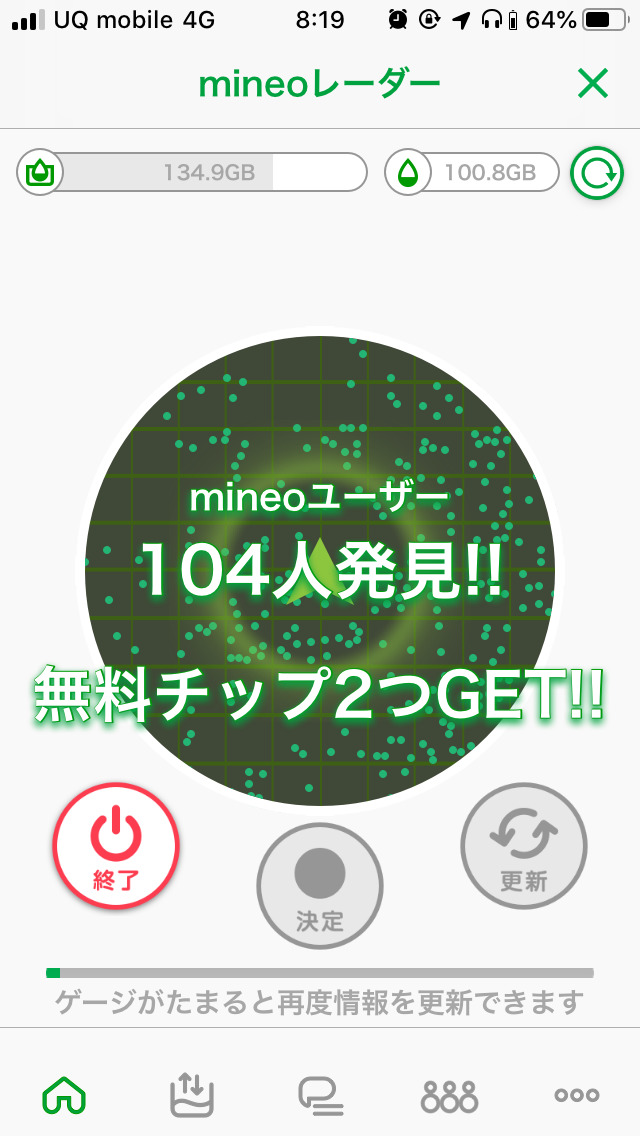Open the three-people community tab
Screen dimensions: 640x1136
[449, 1095]
